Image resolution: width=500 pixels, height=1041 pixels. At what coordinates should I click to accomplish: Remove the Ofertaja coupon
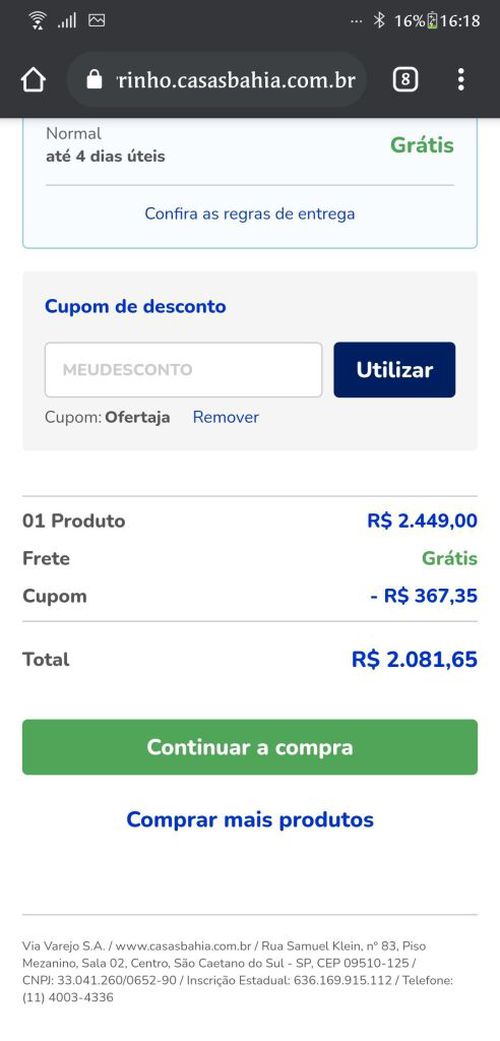226,417
